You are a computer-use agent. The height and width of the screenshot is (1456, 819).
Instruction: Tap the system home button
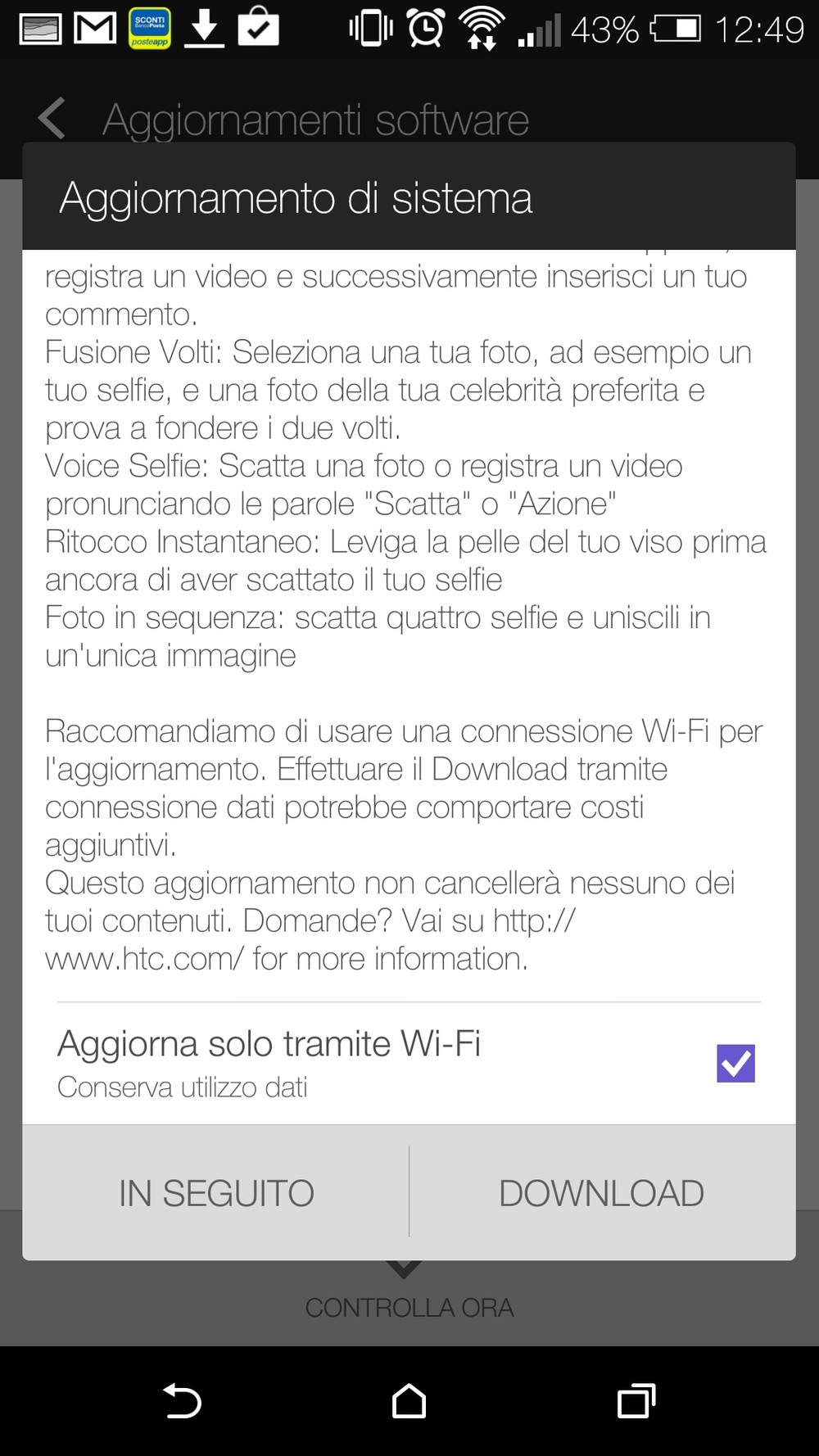coord(409,1401)
